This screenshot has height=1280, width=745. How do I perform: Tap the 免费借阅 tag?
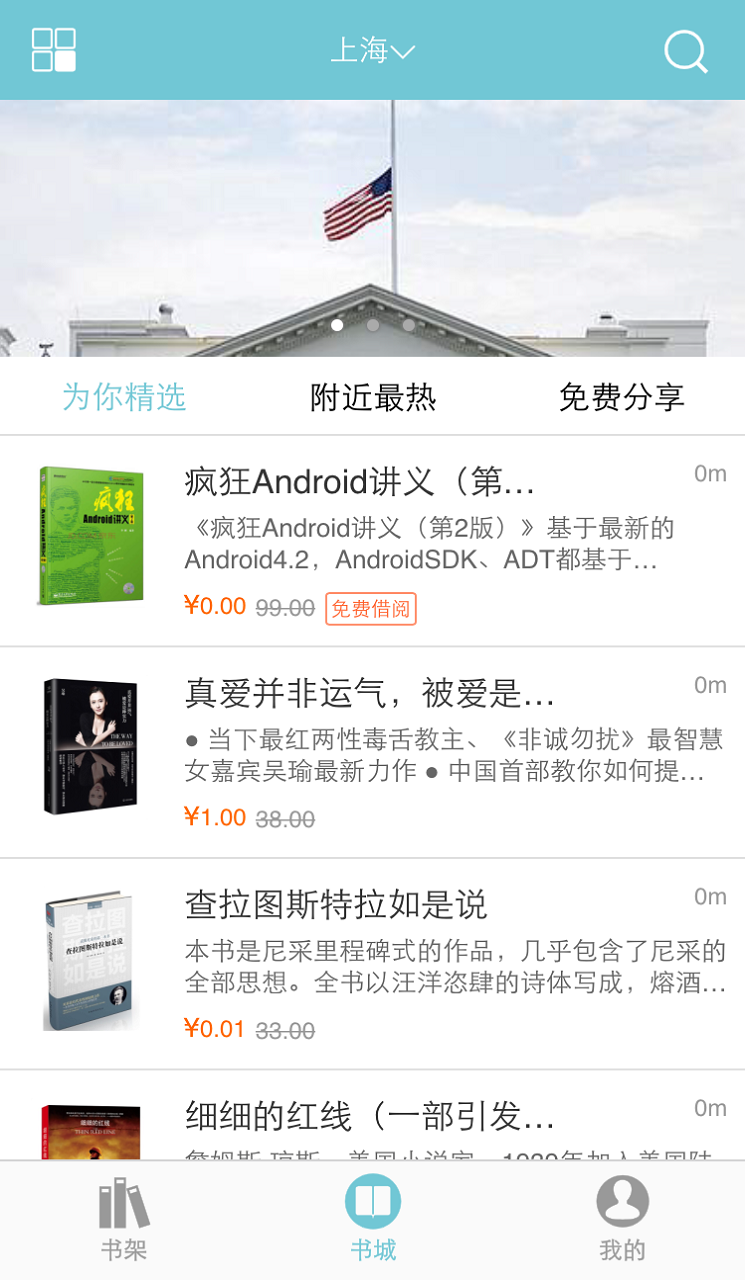point(370,608)
